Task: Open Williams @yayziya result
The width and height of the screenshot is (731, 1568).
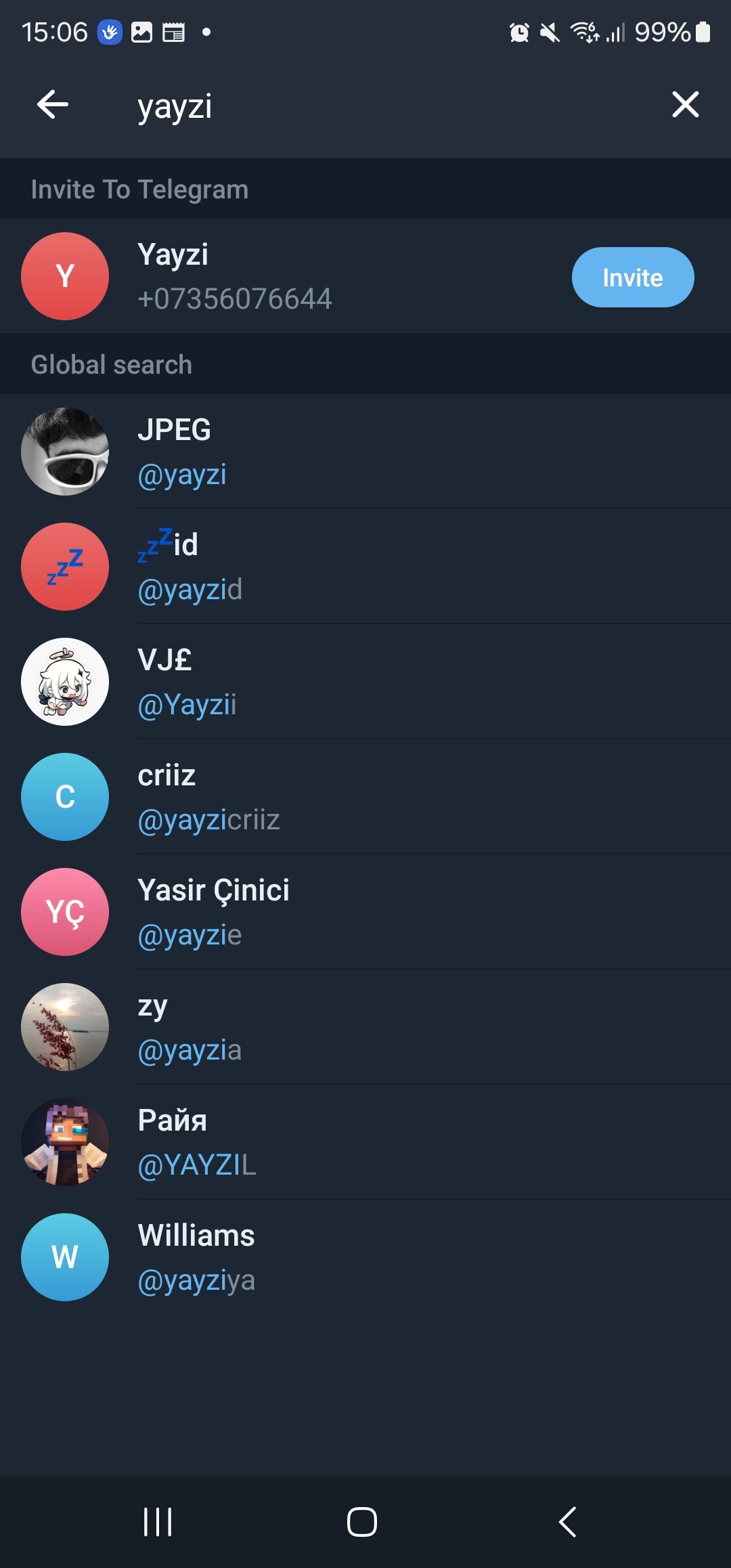Action: (365, 1257)
